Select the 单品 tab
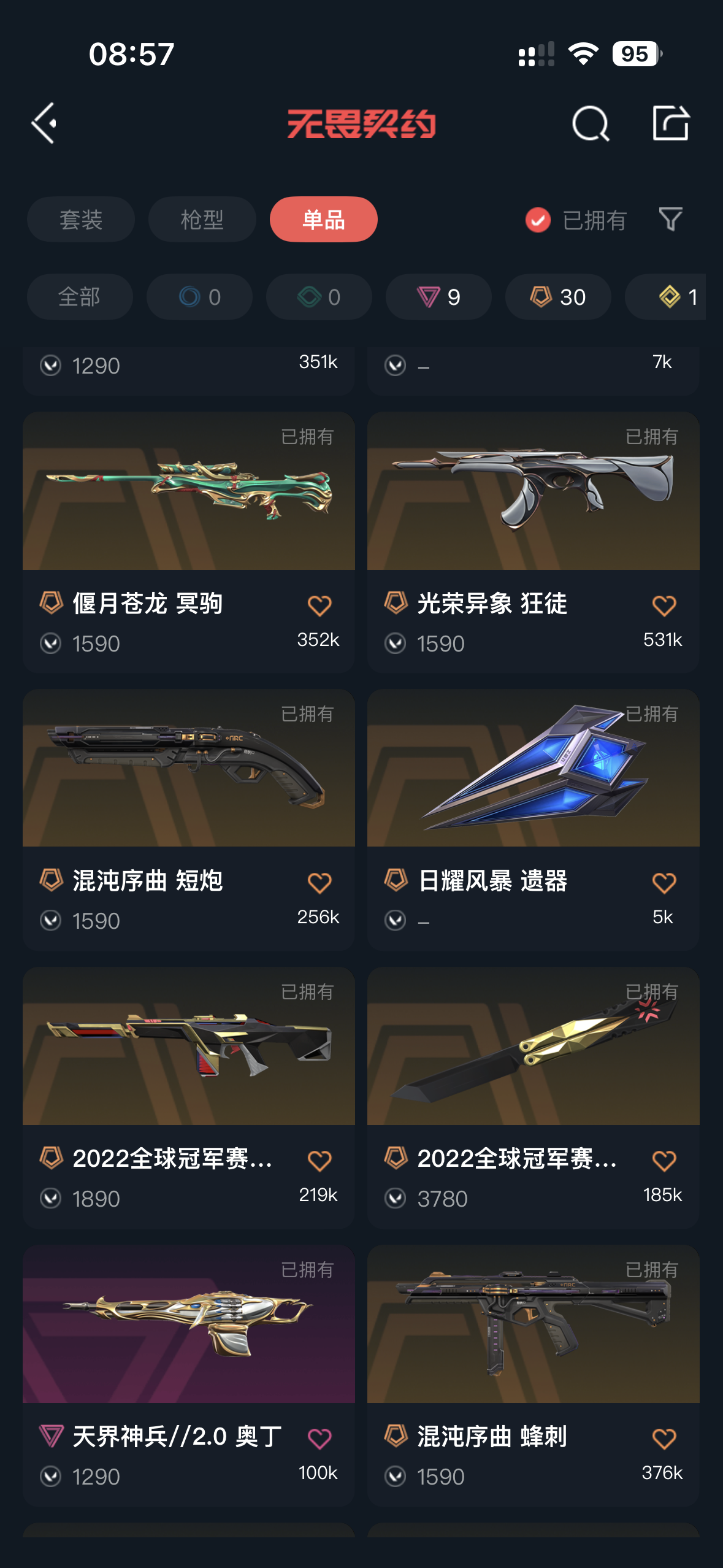The width and height of the screenshot is (723, 1568). [324, 220]
